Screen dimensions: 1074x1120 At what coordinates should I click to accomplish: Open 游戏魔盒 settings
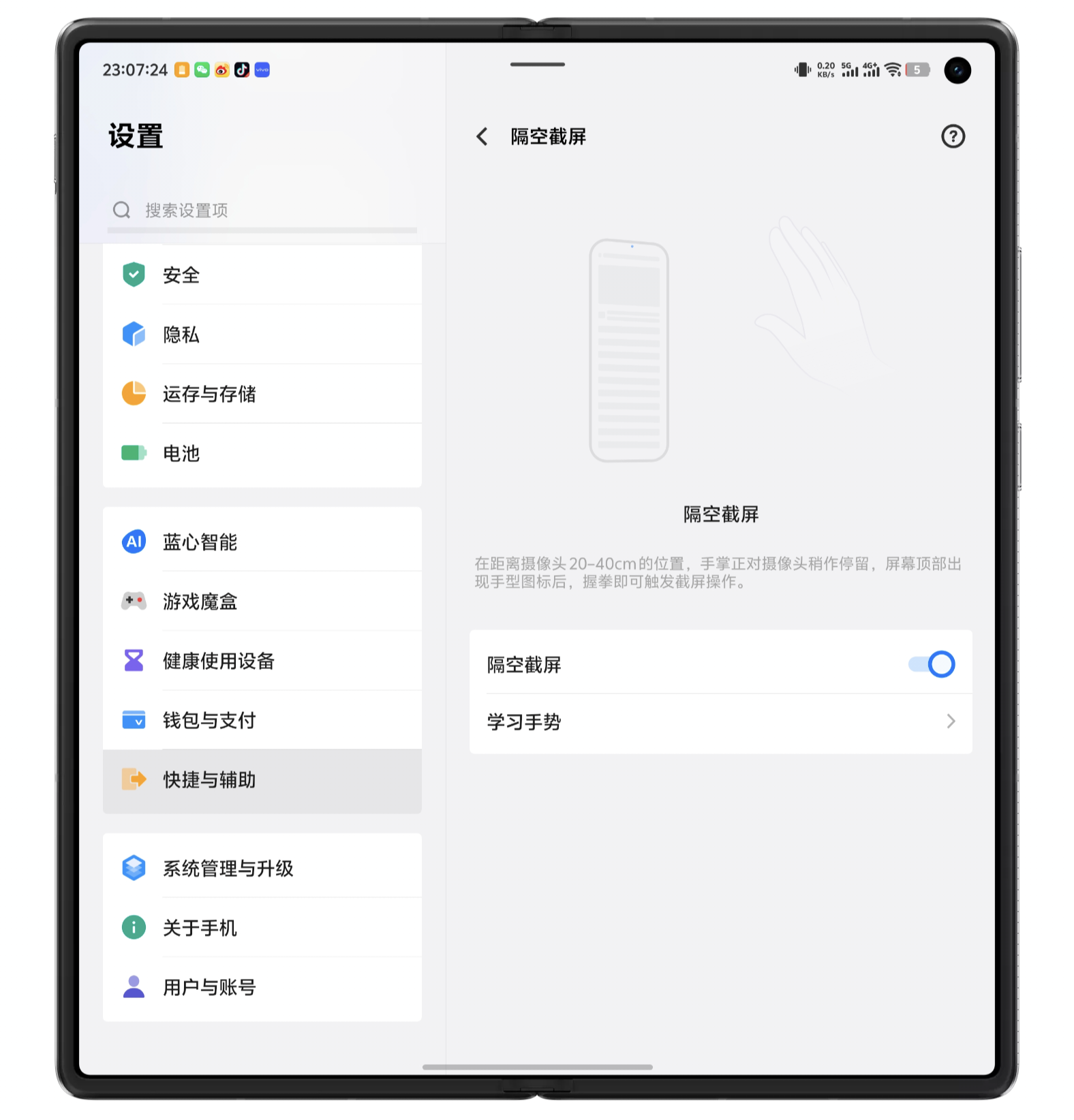point(262,602)
